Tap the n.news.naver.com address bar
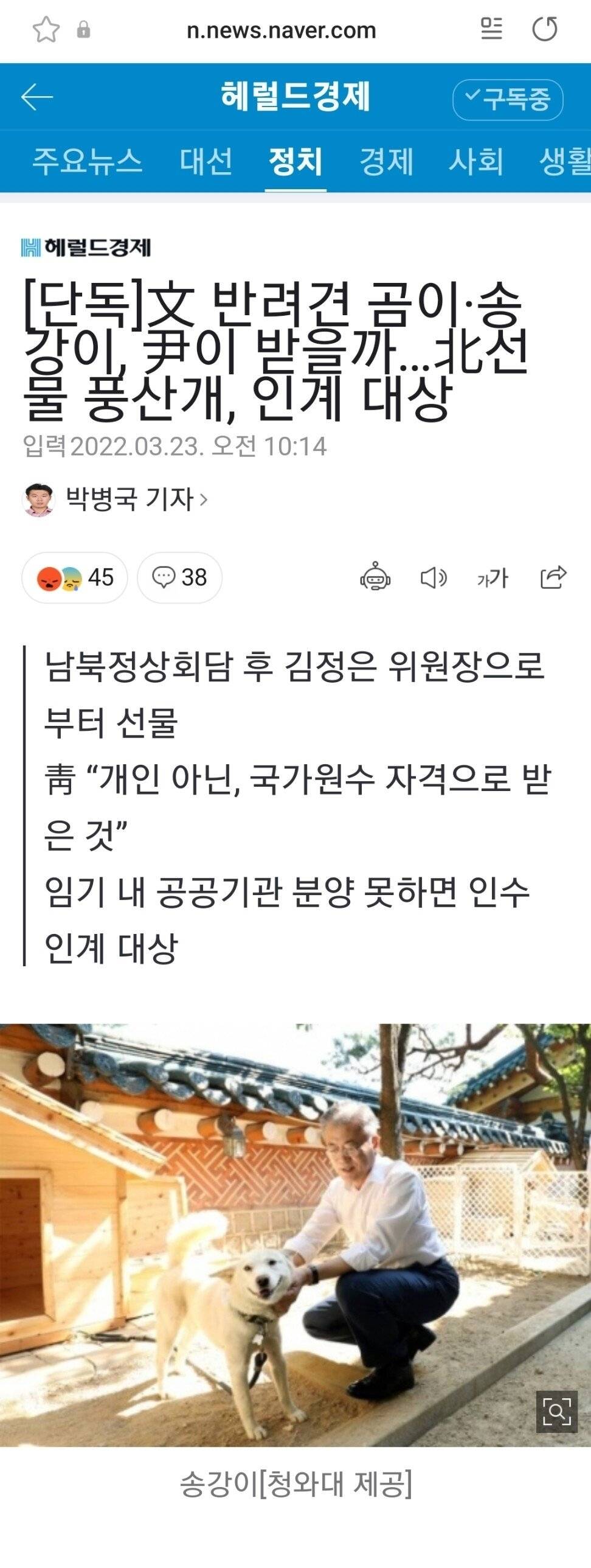 281,30
